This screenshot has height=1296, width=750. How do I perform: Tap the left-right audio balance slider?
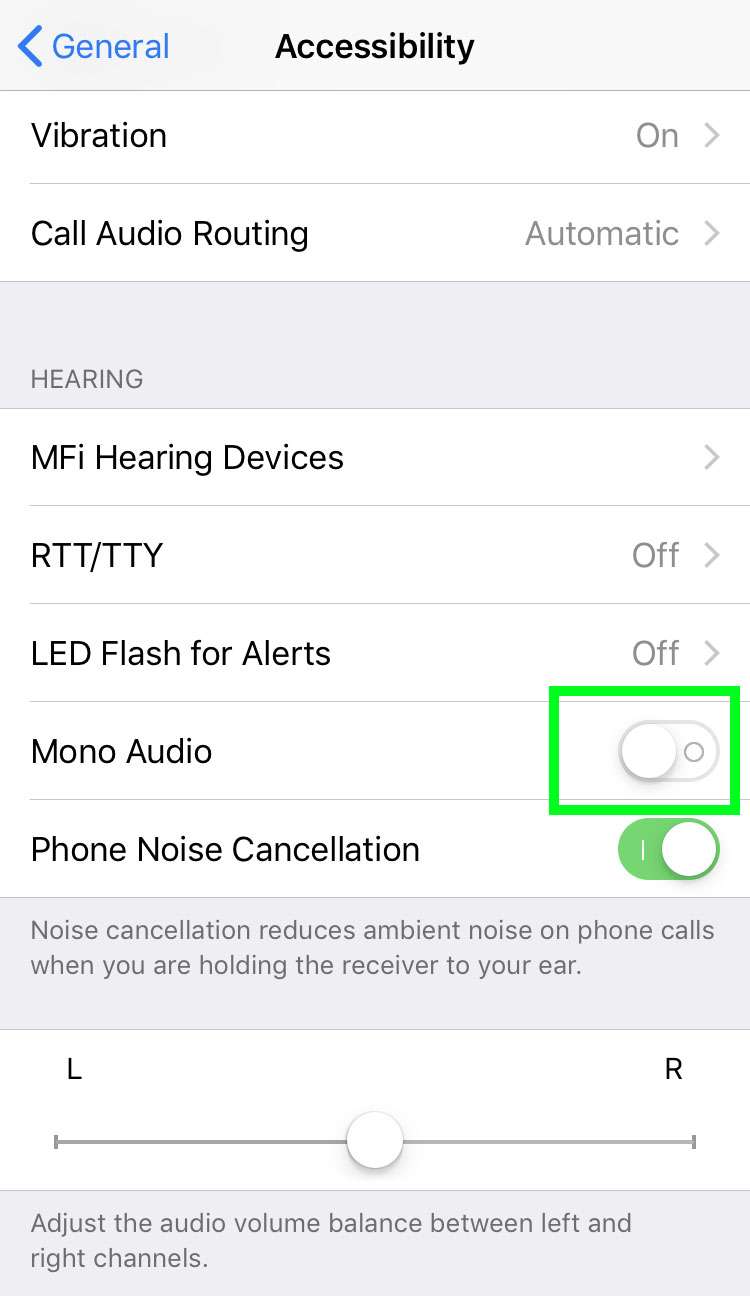tap(375, 1140)
